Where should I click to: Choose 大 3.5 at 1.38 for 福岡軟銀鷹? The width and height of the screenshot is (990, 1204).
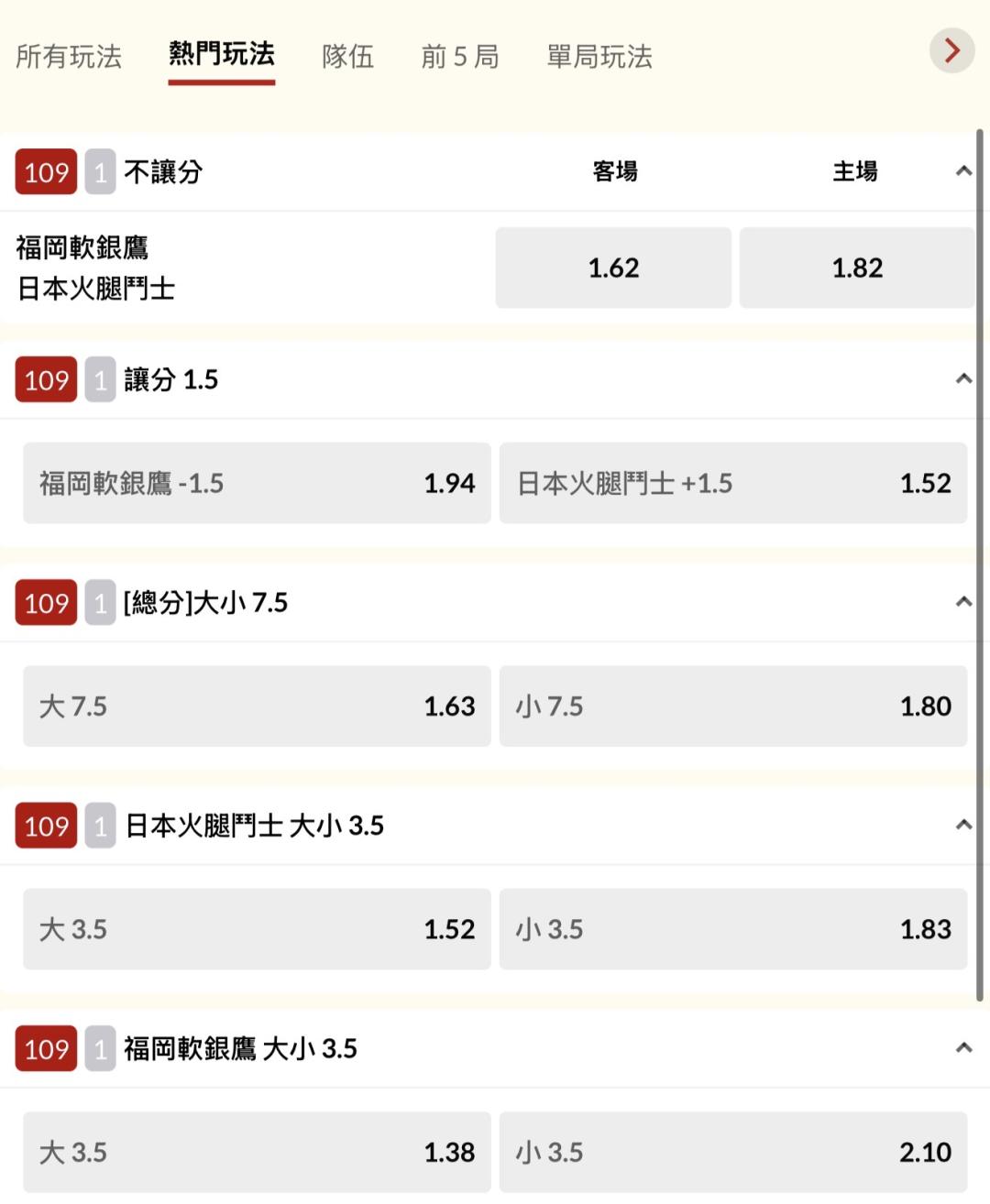click(x=257, y=1152)
